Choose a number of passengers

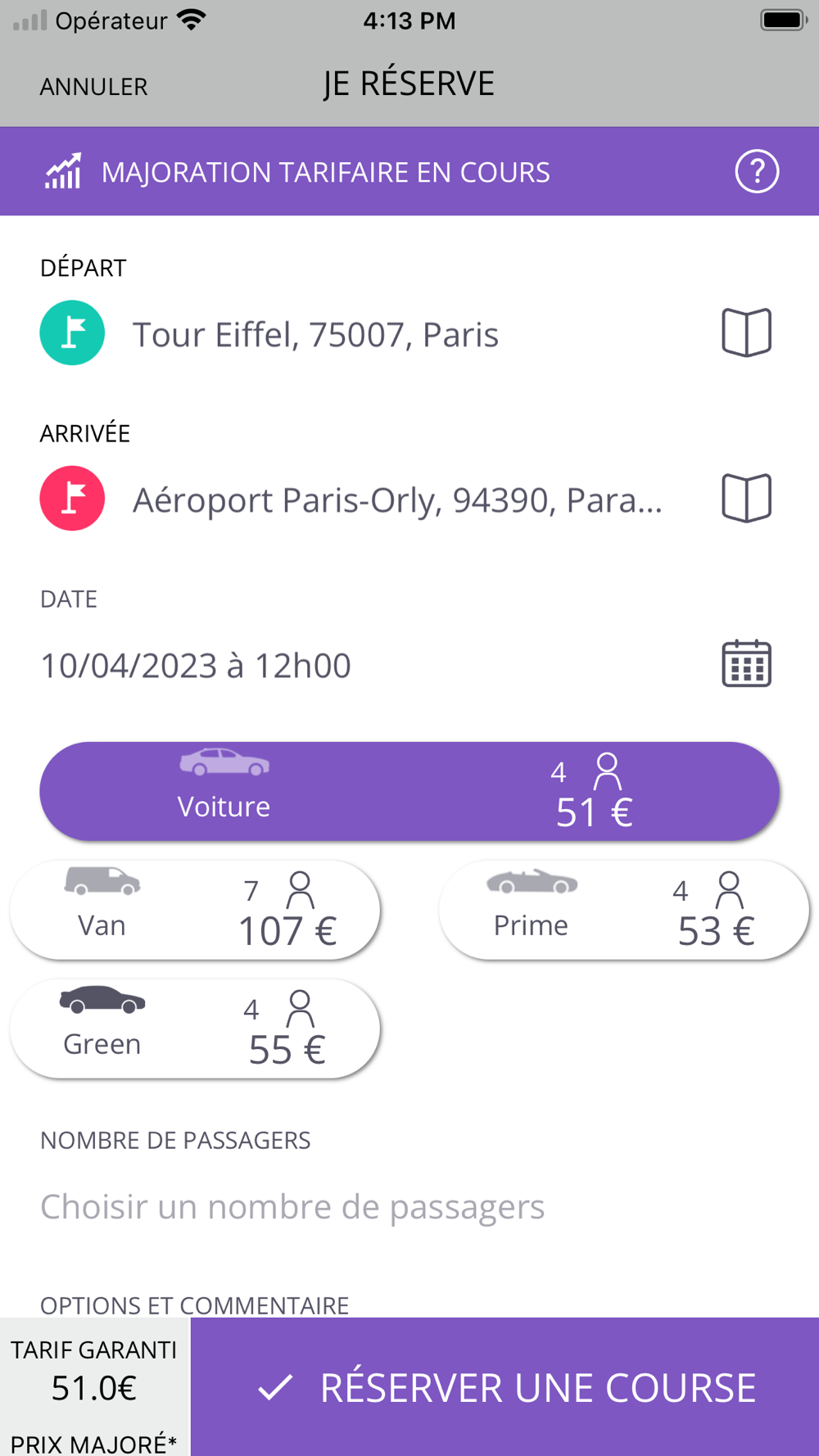tap(292, 1206)
